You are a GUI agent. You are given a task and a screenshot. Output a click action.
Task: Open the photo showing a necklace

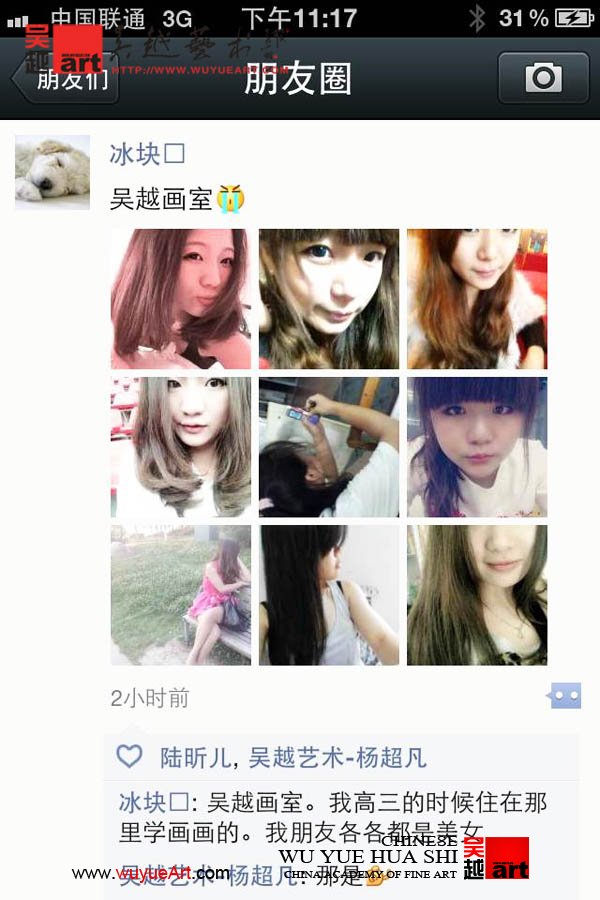477,595
